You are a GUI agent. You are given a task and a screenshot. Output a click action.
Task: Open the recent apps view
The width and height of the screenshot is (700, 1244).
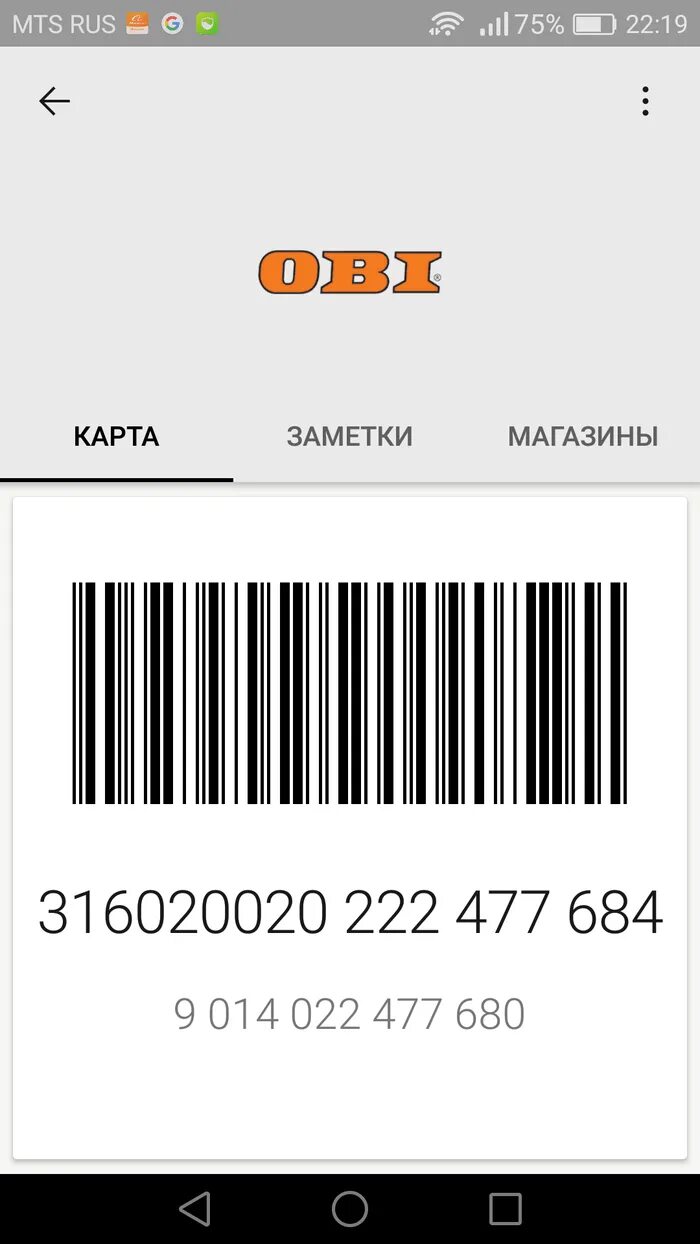(505, 1209)
